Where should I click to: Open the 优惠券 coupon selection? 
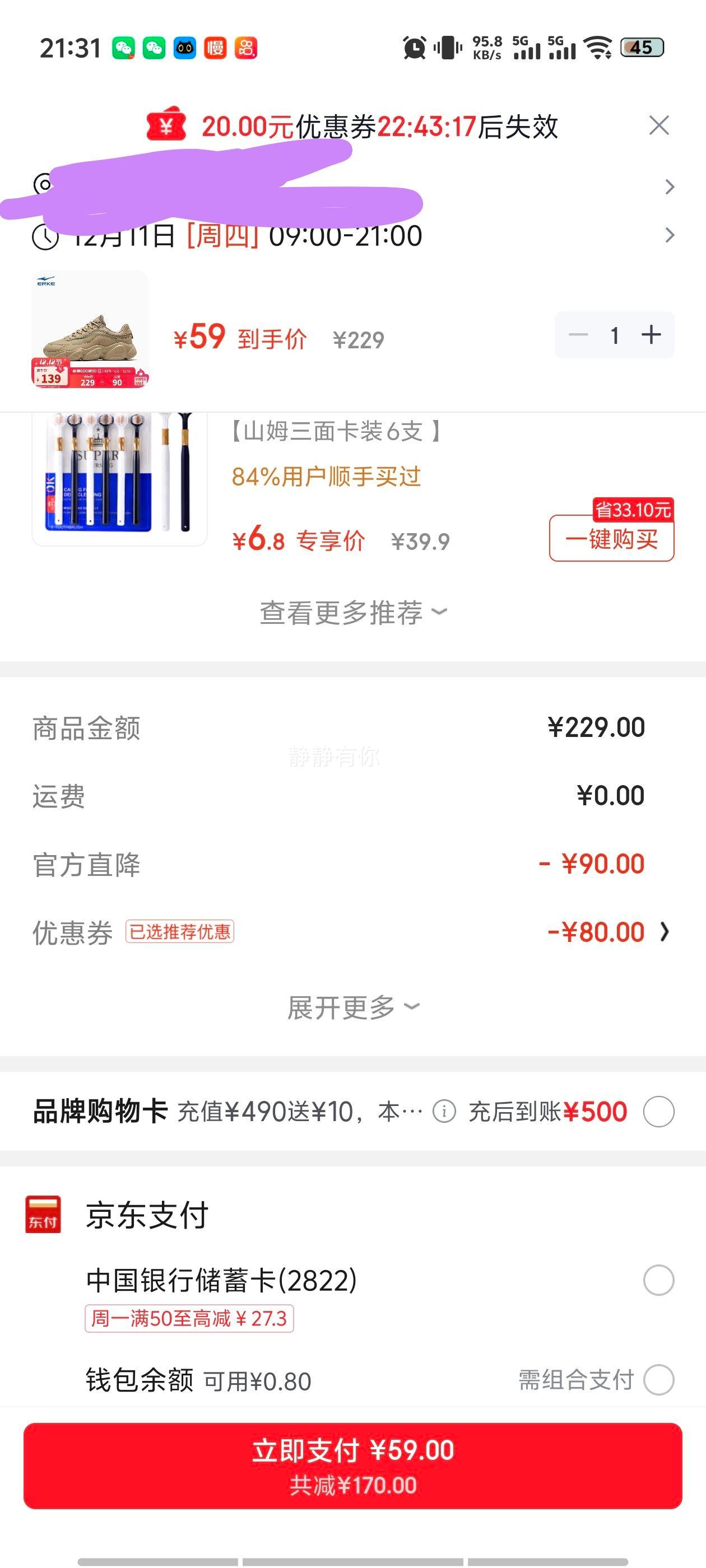[665, 932]
